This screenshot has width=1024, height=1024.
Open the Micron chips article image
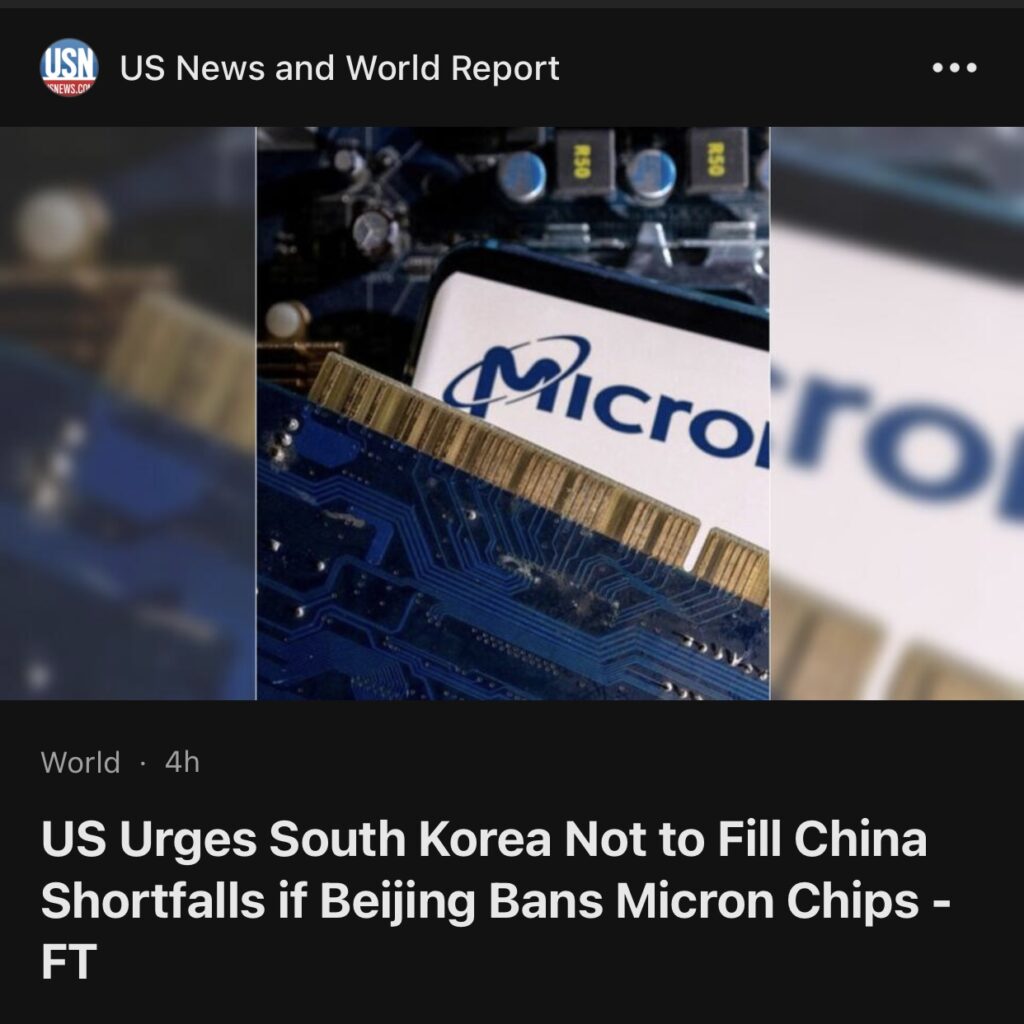click(x=512, y=412)
